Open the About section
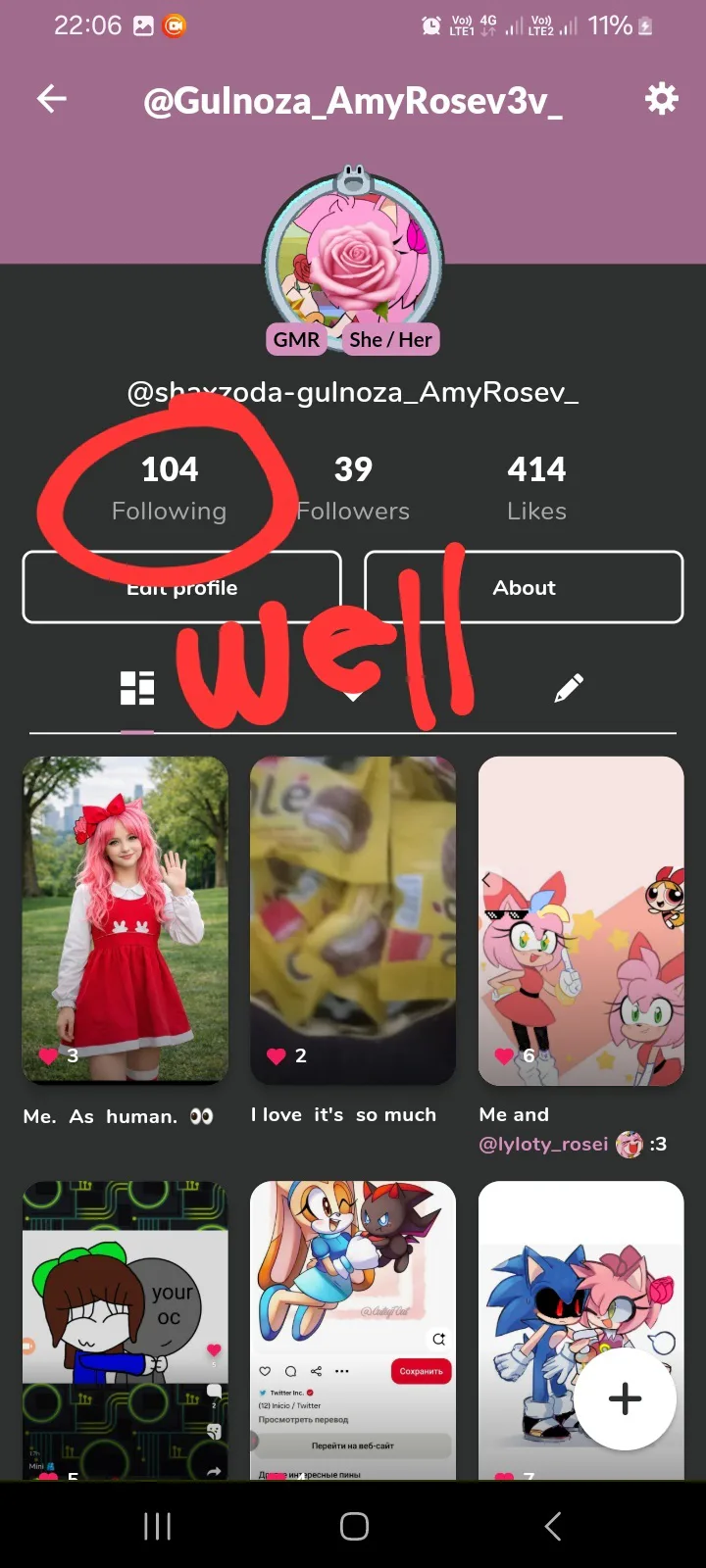The image size is (706, 1568). point(524,587)
